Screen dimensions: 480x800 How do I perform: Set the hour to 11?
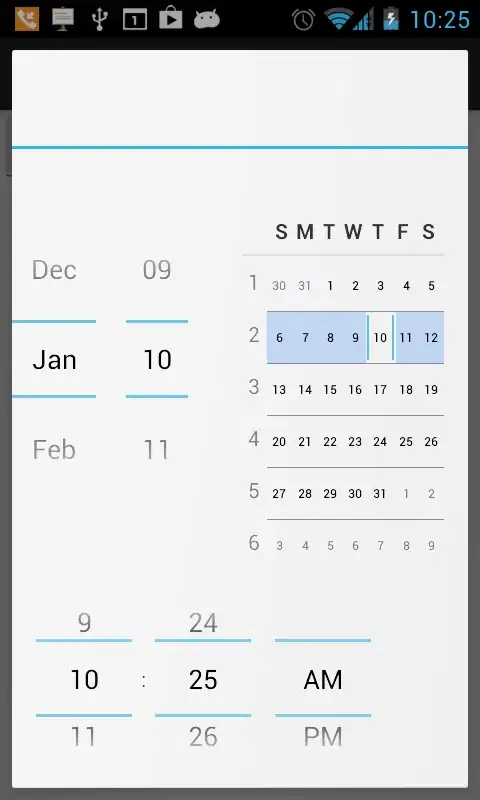[84, 737]
